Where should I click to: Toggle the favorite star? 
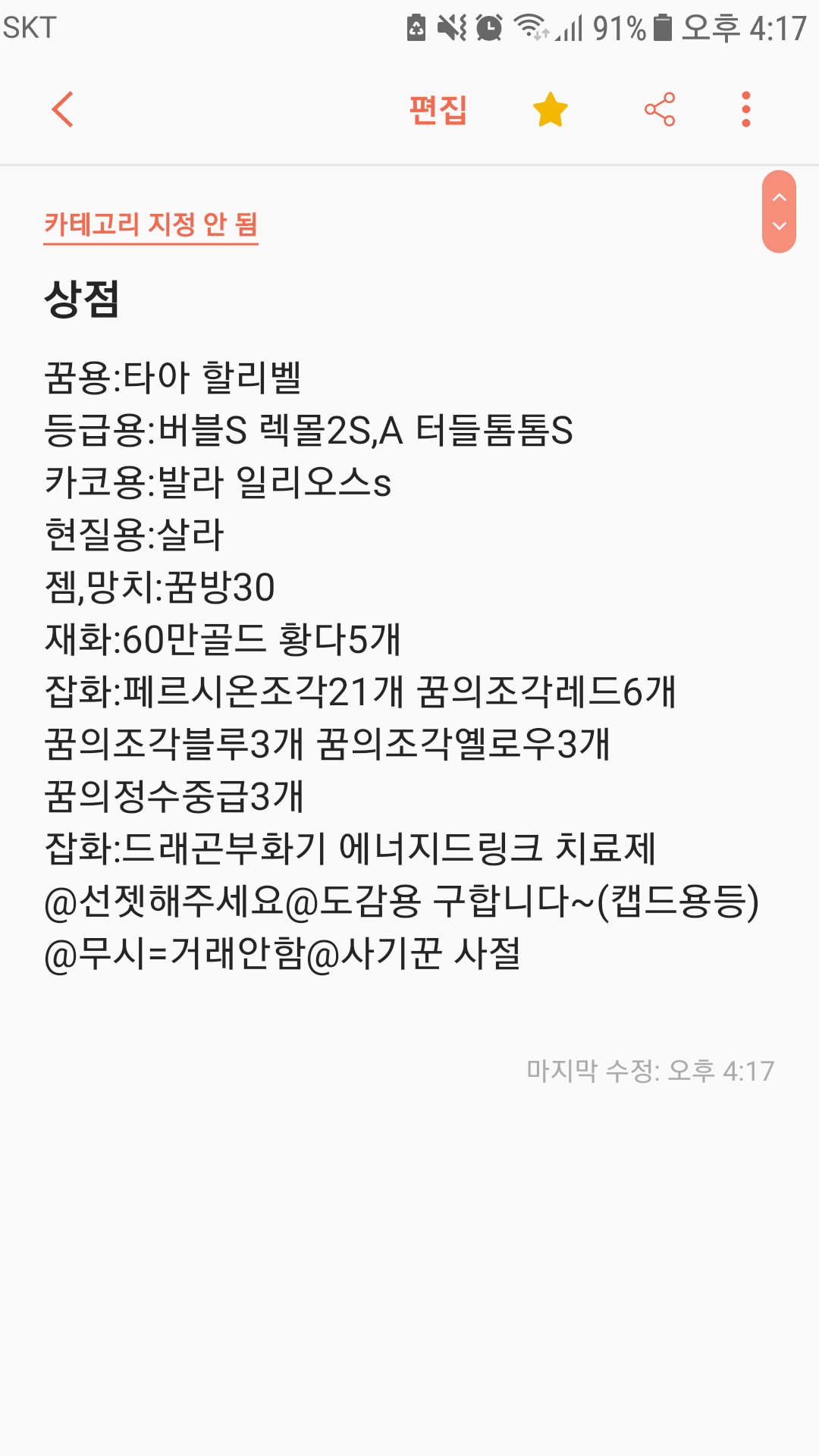click(551, 110)
